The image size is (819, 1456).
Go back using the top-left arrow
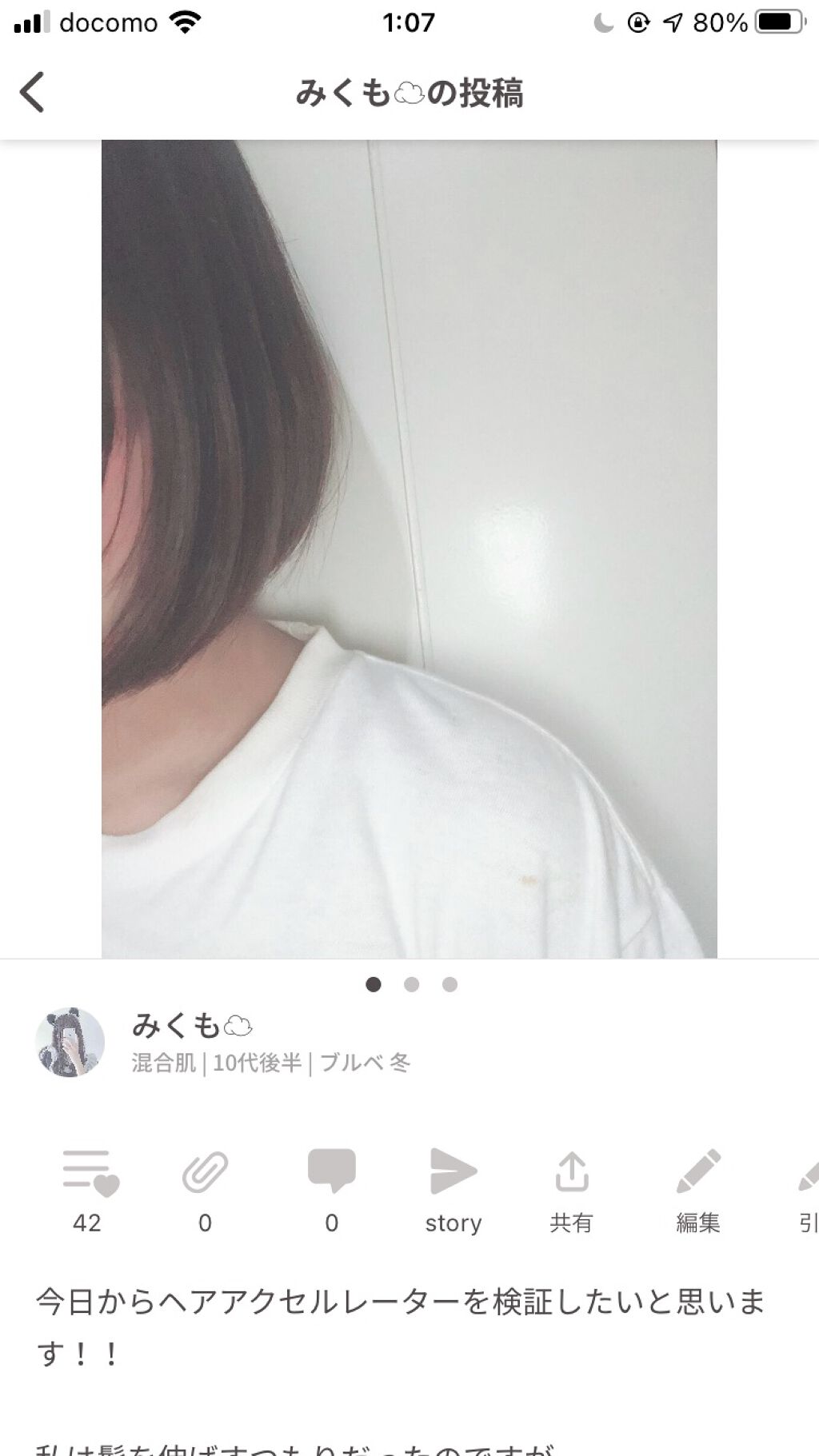[x=32, y=92]
